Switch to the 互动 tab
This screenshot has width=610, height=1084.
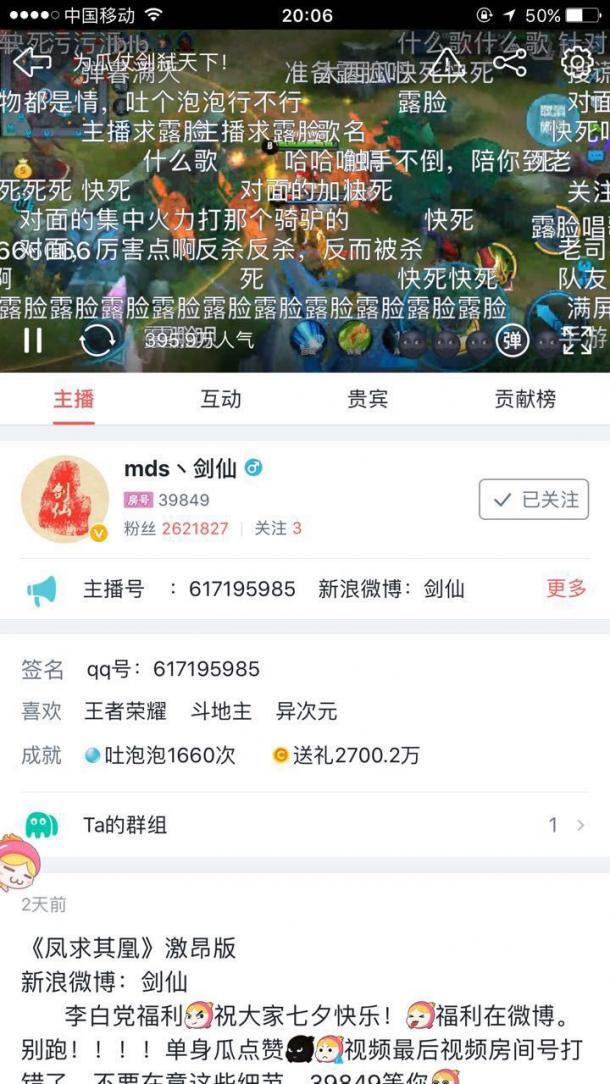[220, 399]
